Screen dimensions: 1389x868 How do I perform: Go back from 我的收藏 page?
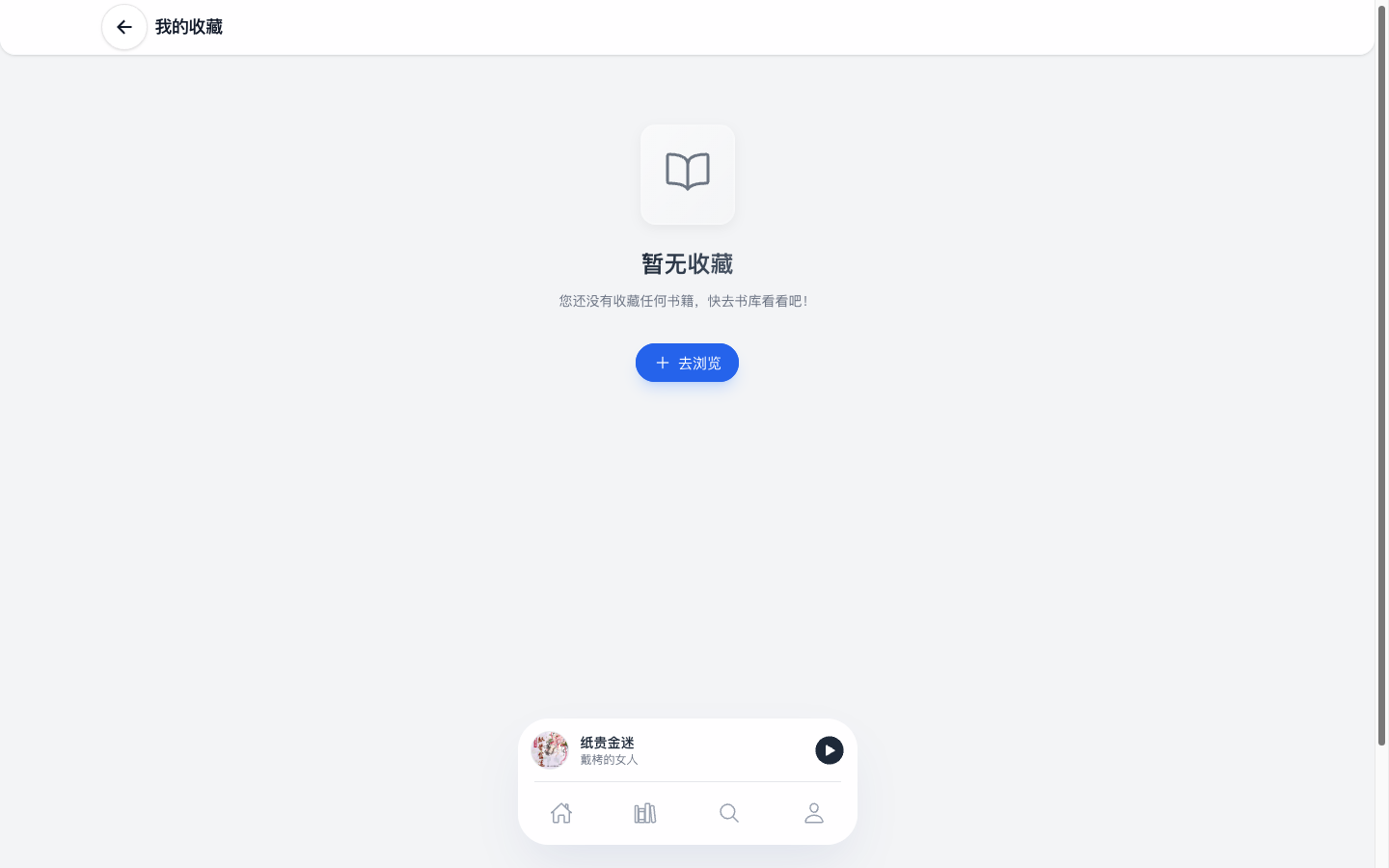pos(124,27)
